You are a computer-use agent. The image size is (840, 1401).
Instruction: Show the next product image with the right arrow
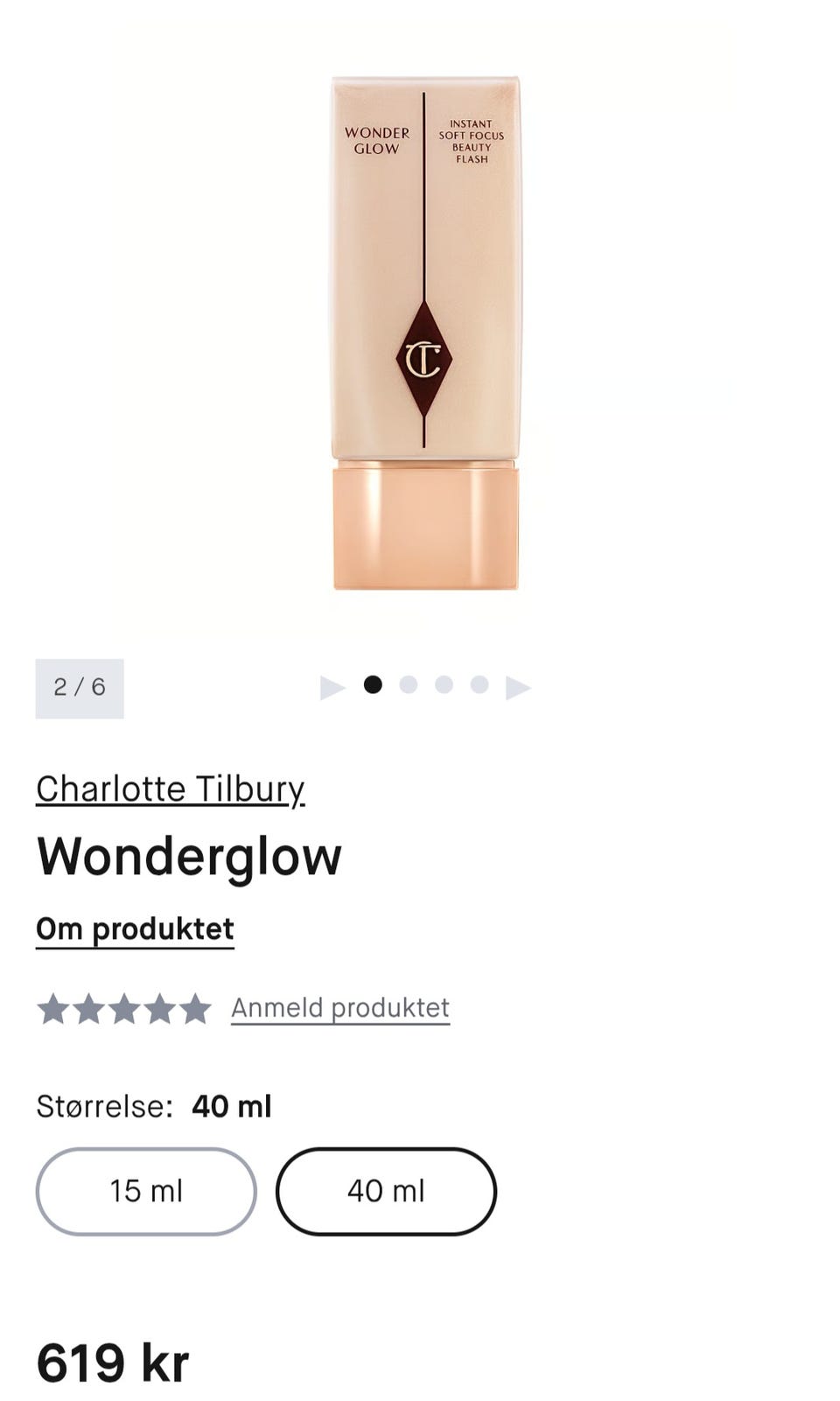coord(518,688)
